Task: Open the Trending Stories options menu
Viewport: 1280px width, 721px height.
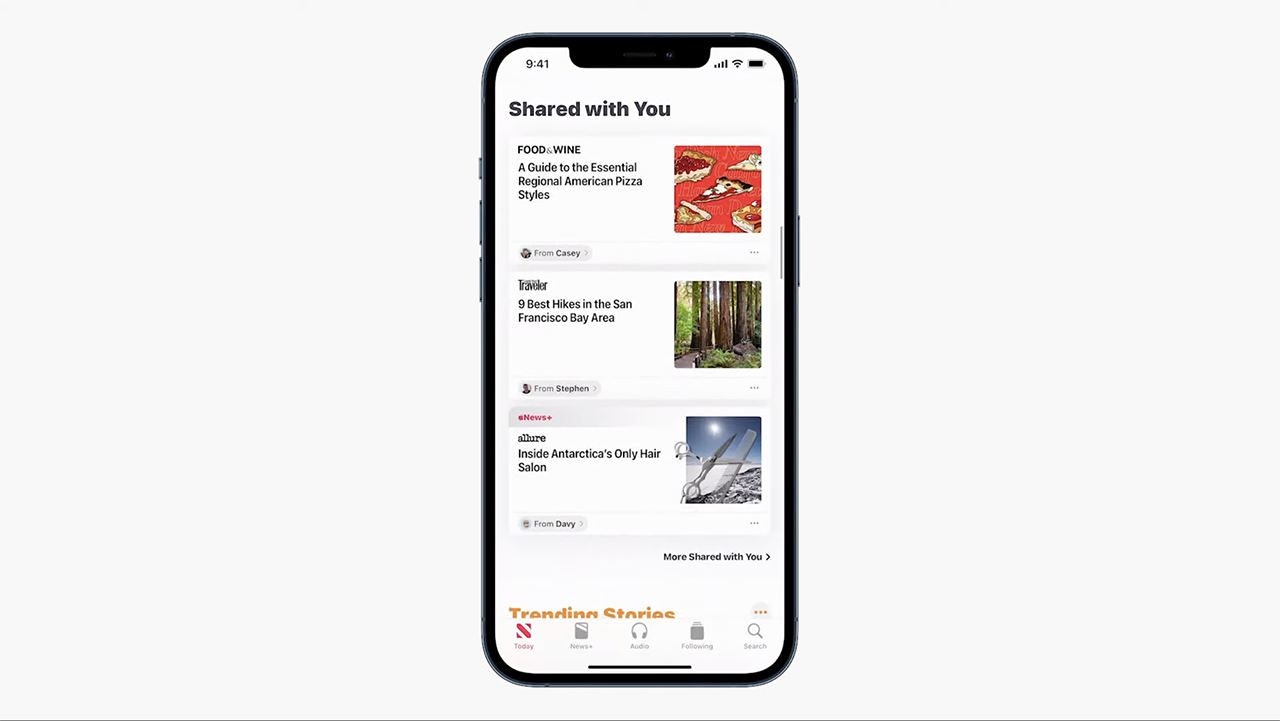Action: click(760, 612)
